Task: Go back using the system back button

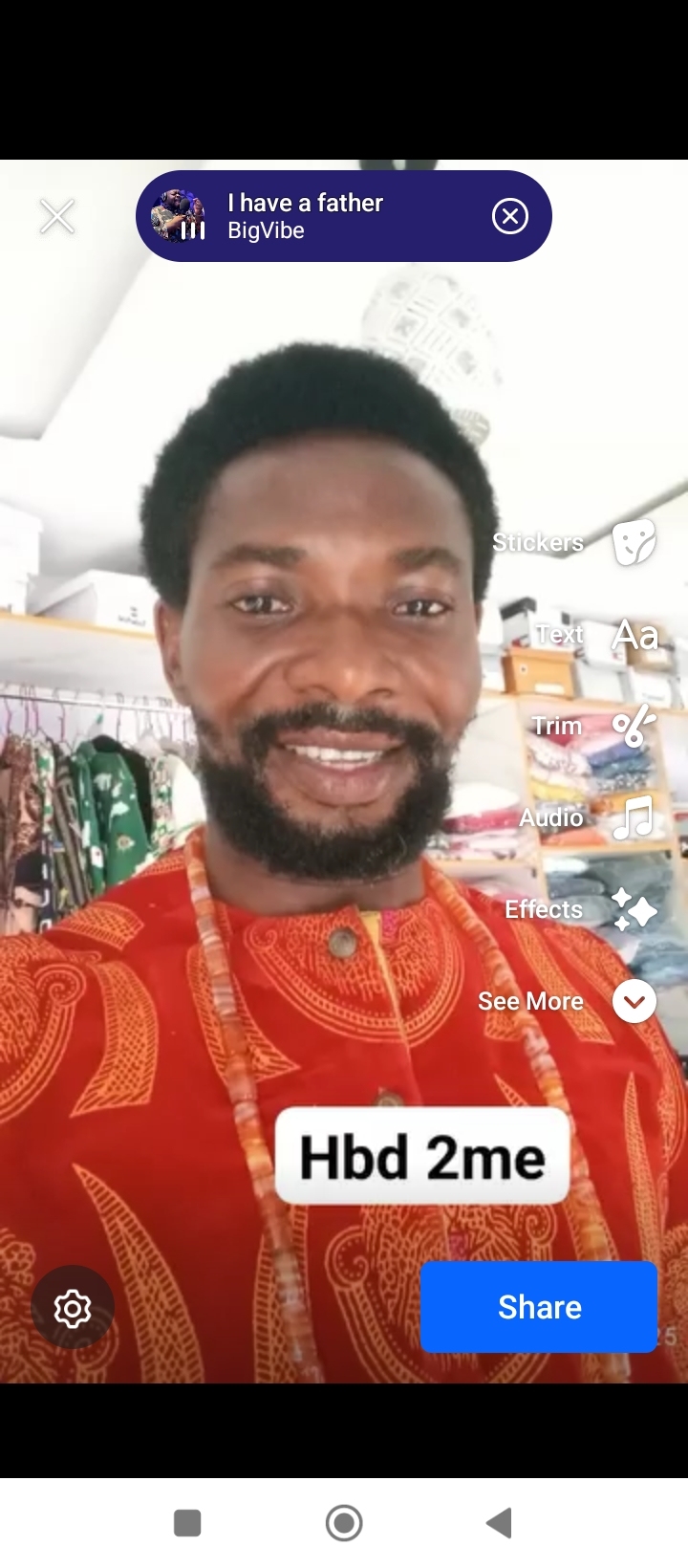Action: click(499, 1522)
